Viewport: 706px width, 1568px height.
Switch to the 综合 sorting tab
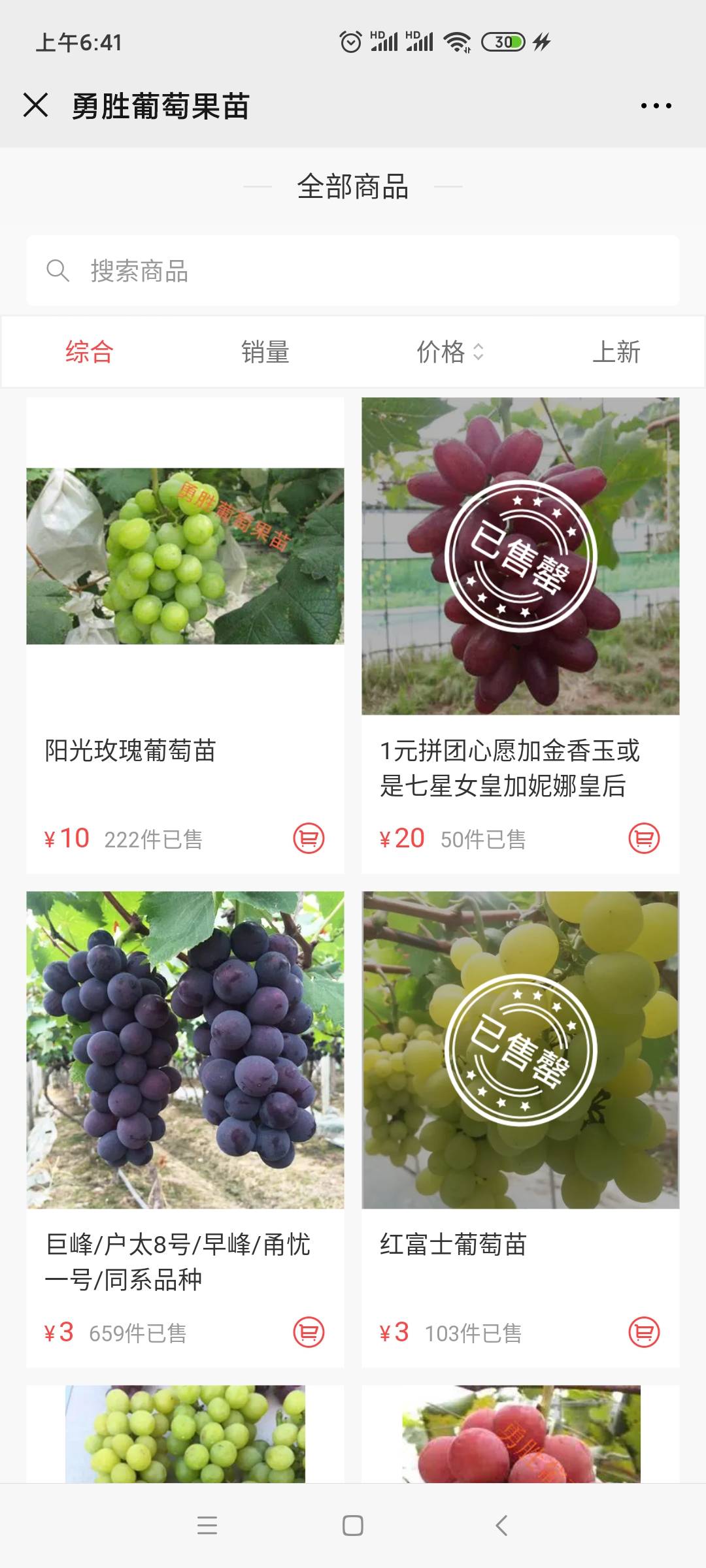tap(90, 352)
